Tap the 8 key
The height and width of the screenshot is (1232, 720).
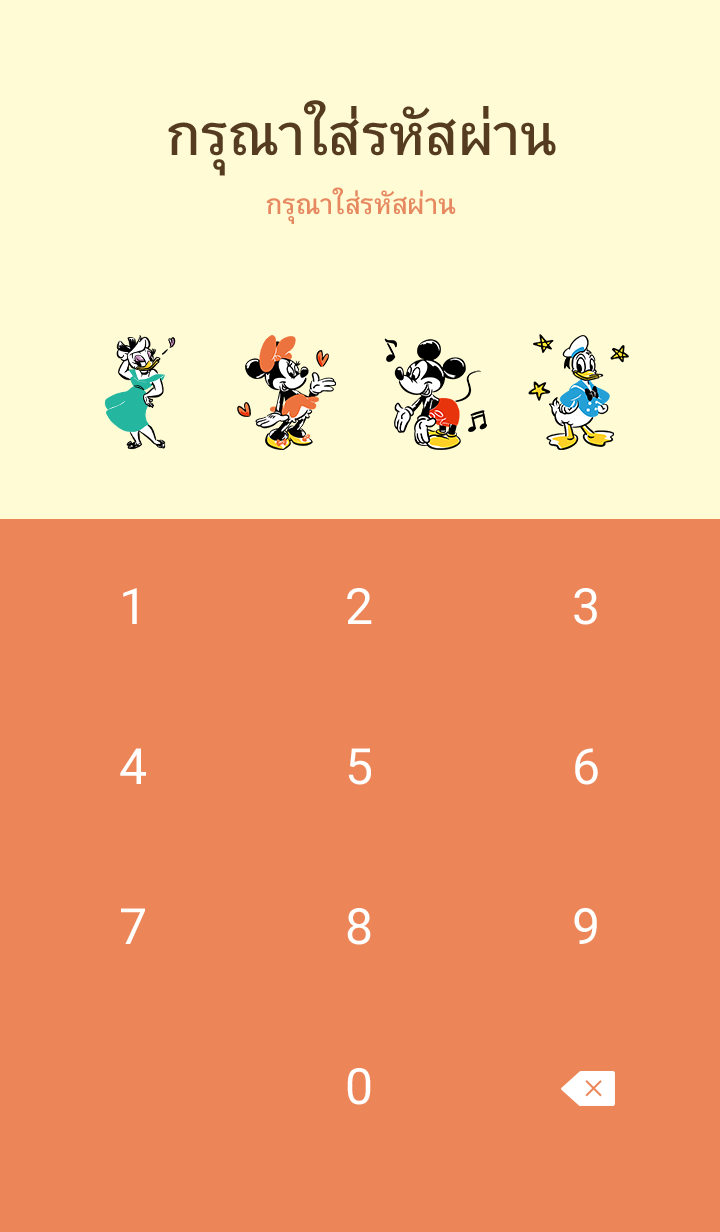pos(359,927)
